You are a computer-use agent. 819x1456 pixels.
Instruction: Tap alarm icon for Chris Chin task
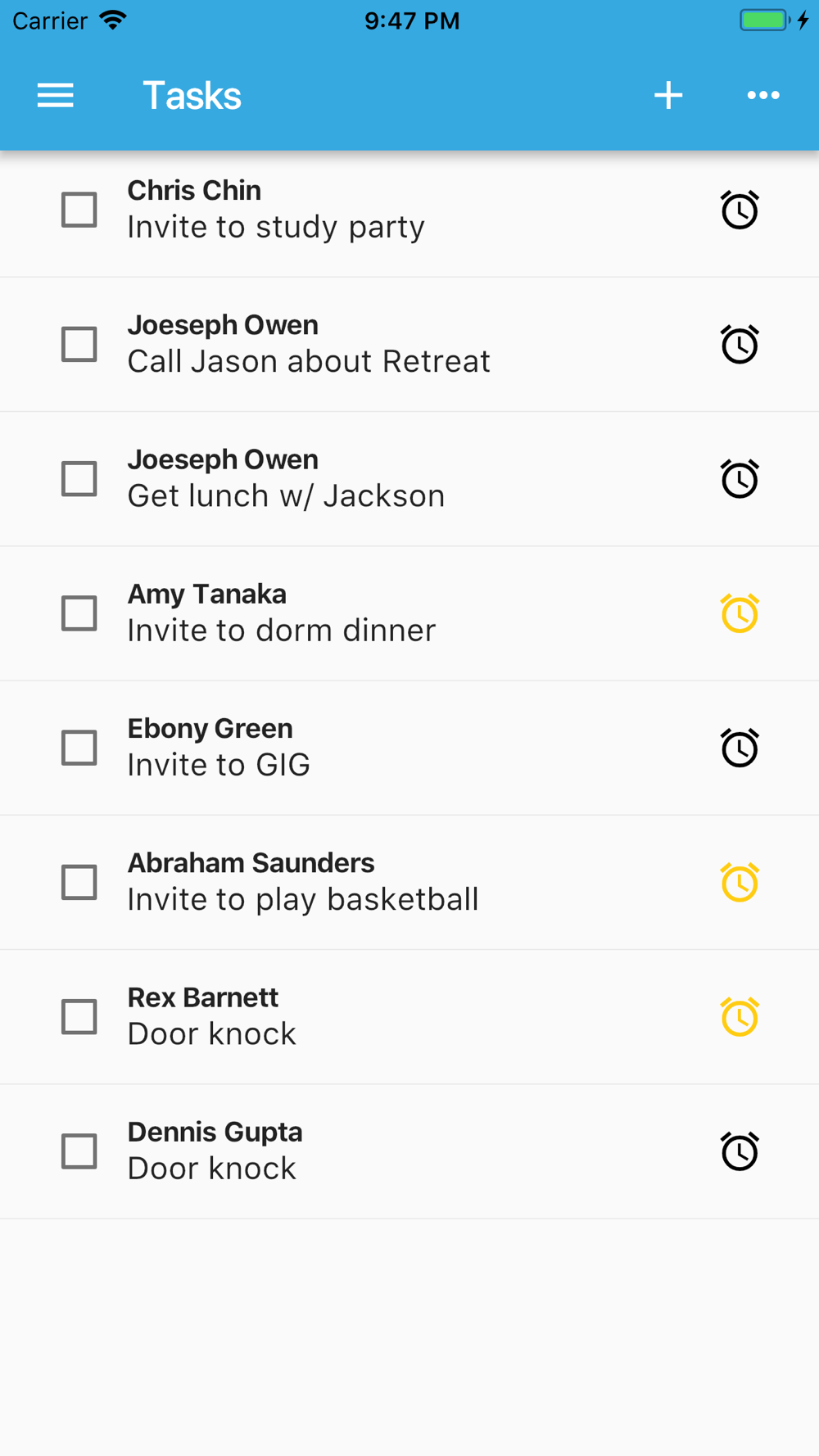[x=740, y=210]
